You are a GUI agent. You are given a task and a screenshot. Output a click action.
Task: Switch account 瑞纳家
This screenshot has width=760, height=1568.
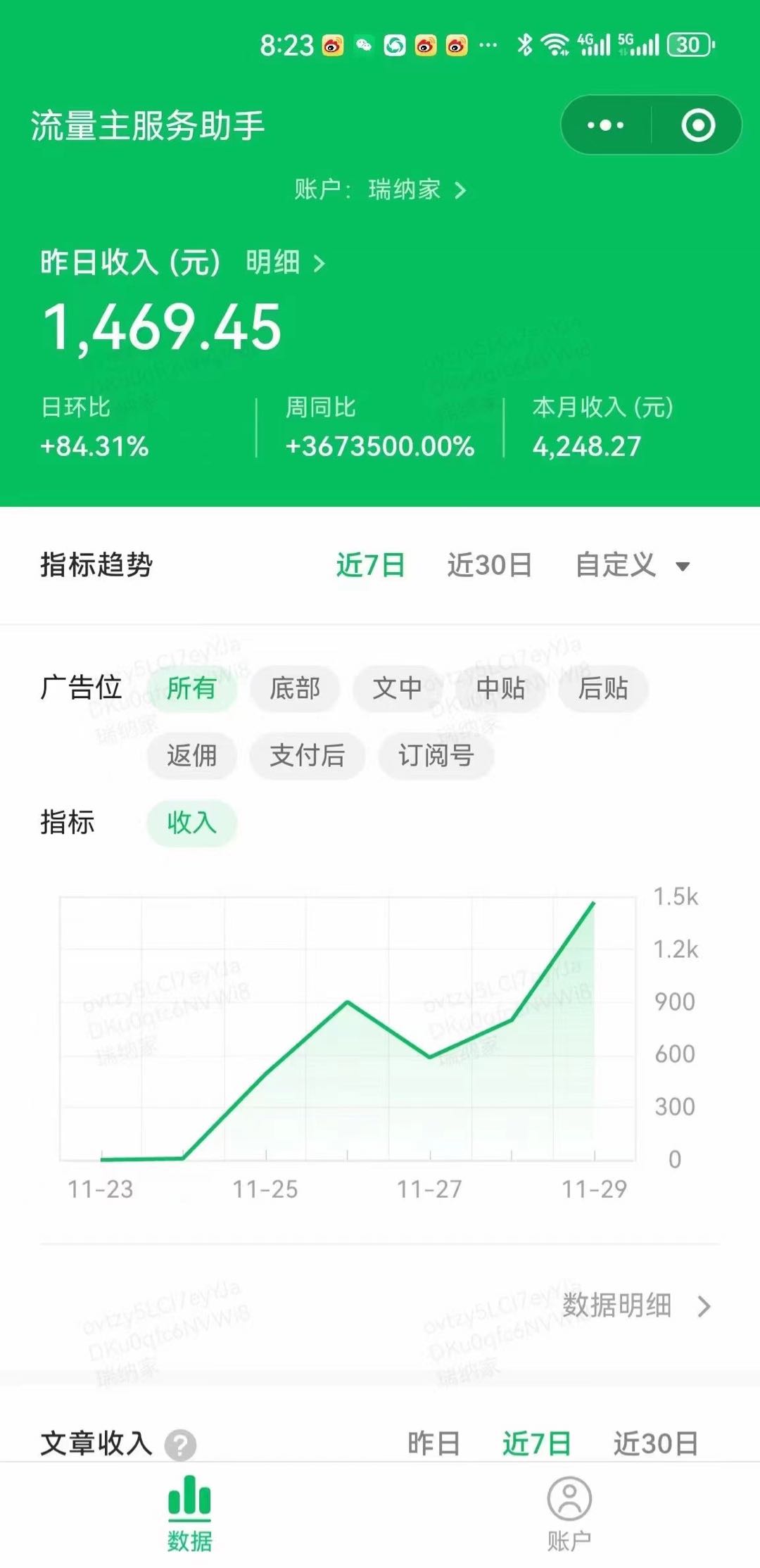click(381, 190)
